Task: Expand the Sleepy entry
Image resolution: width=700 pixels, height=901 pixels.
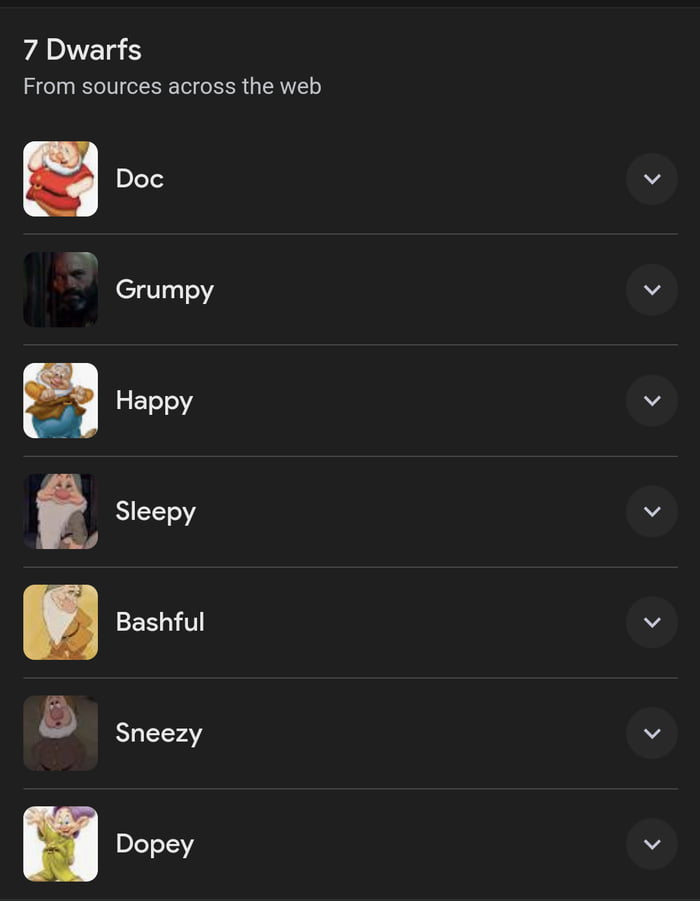Action: (x=652, y=512)
